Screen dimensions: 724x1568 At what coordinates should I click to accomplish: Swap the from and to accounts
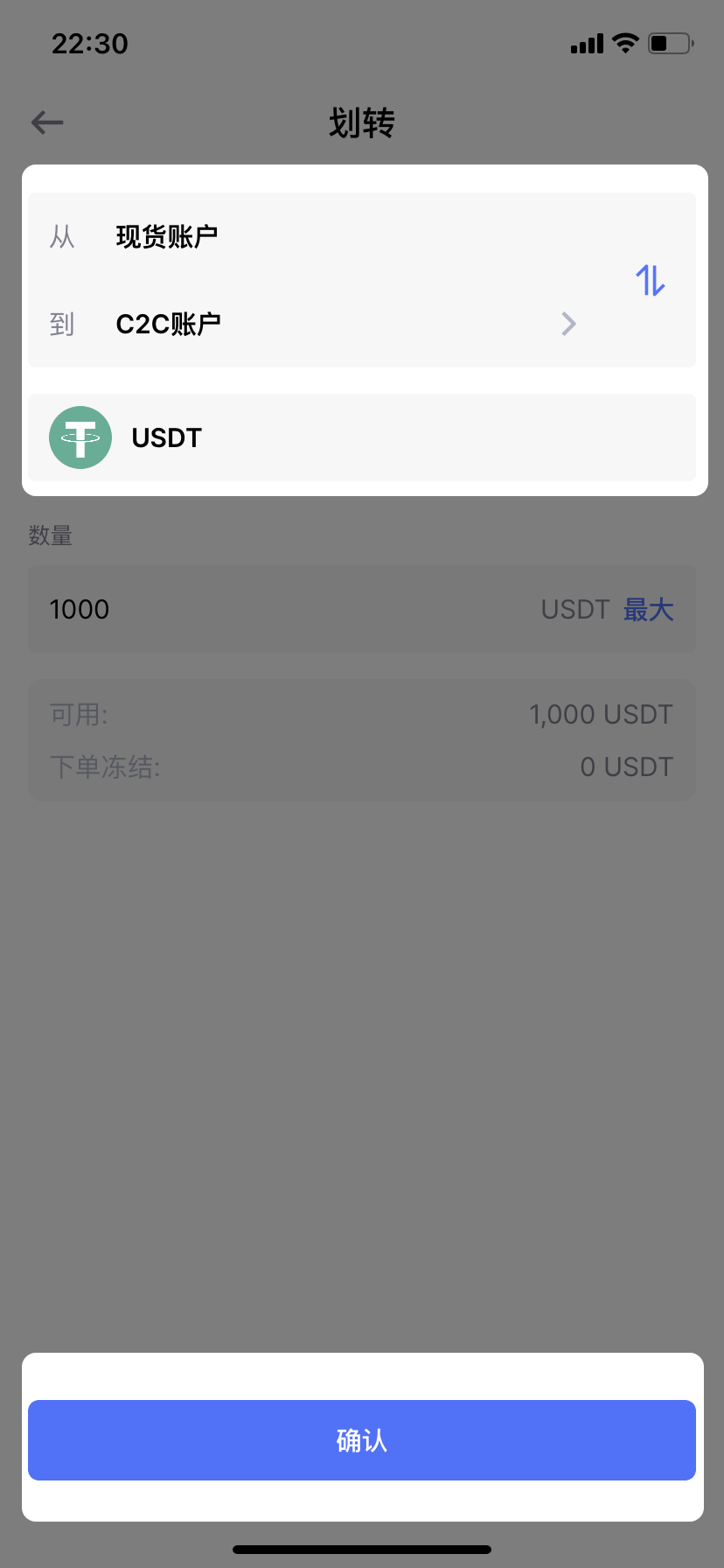(x=650, y=280)
